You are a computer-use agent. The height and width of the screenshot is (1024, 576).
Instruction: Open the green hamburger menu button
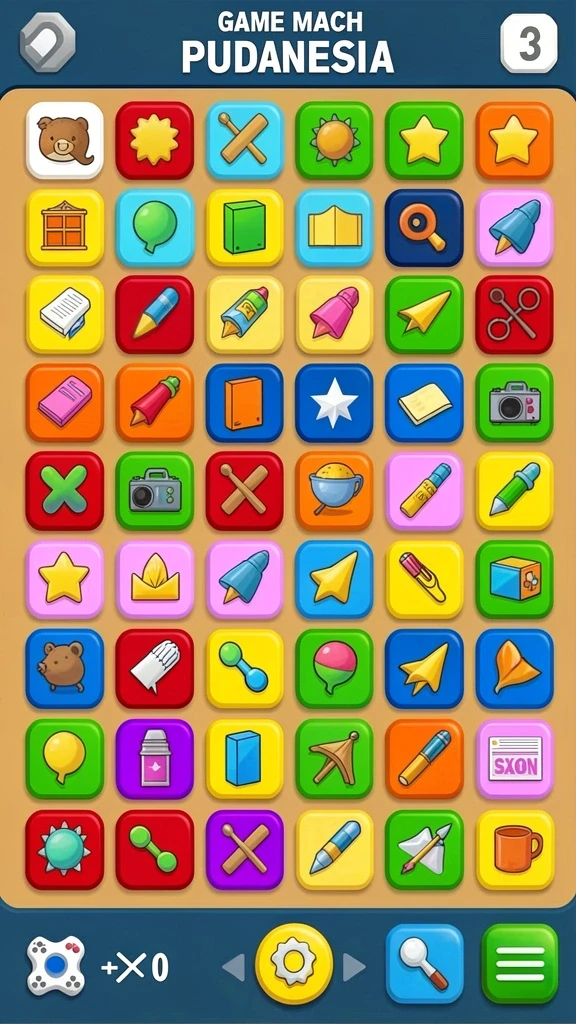pos(520,963)
